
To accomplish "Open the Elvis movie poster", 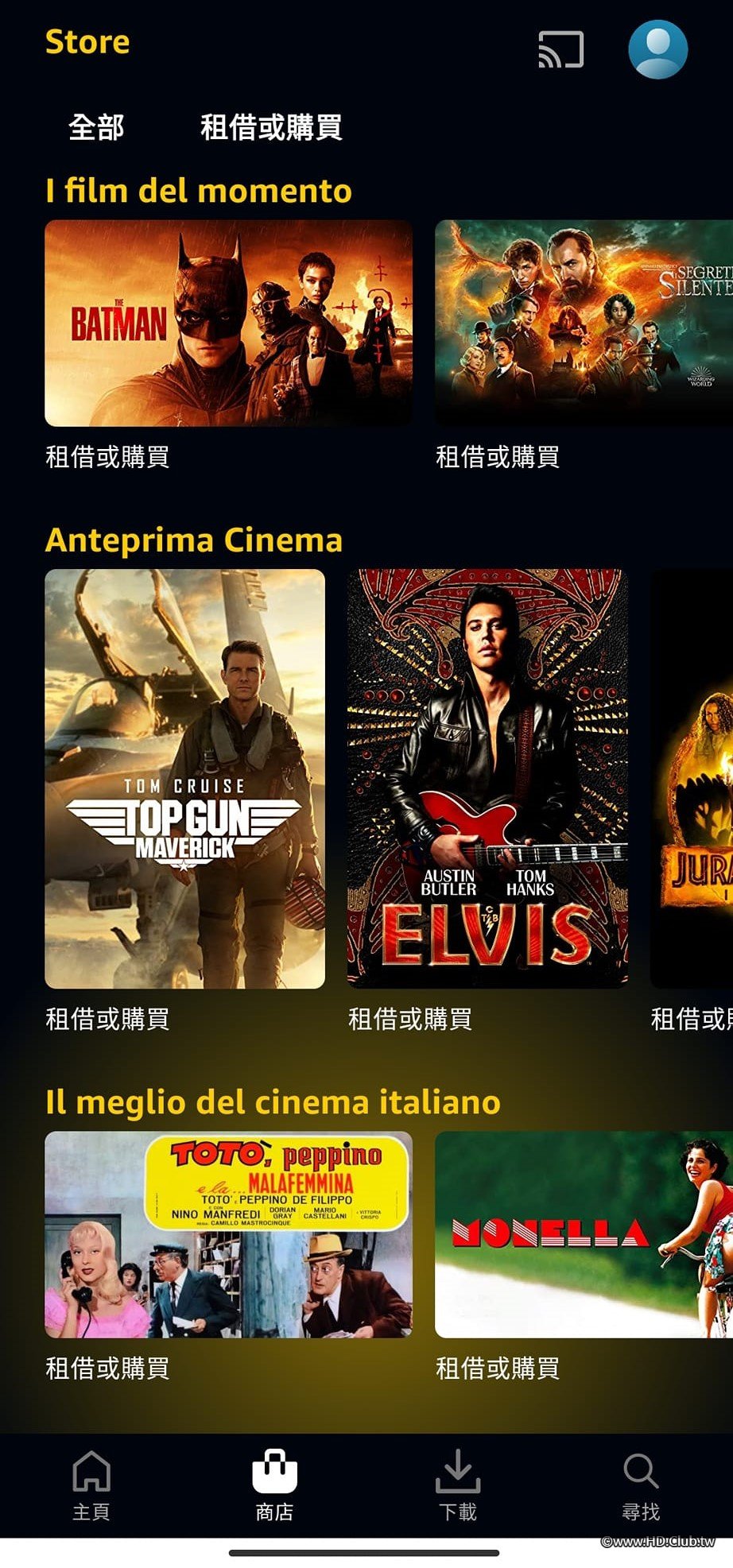I will pyautogui.click(x=487, y=778).
